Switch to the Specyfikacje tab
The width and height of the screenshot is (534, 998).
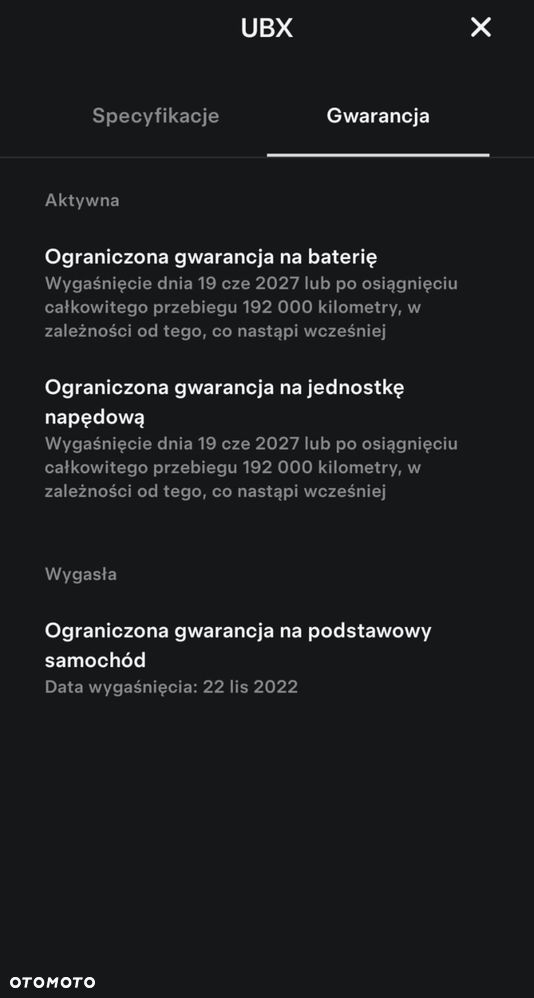[156, 116]
